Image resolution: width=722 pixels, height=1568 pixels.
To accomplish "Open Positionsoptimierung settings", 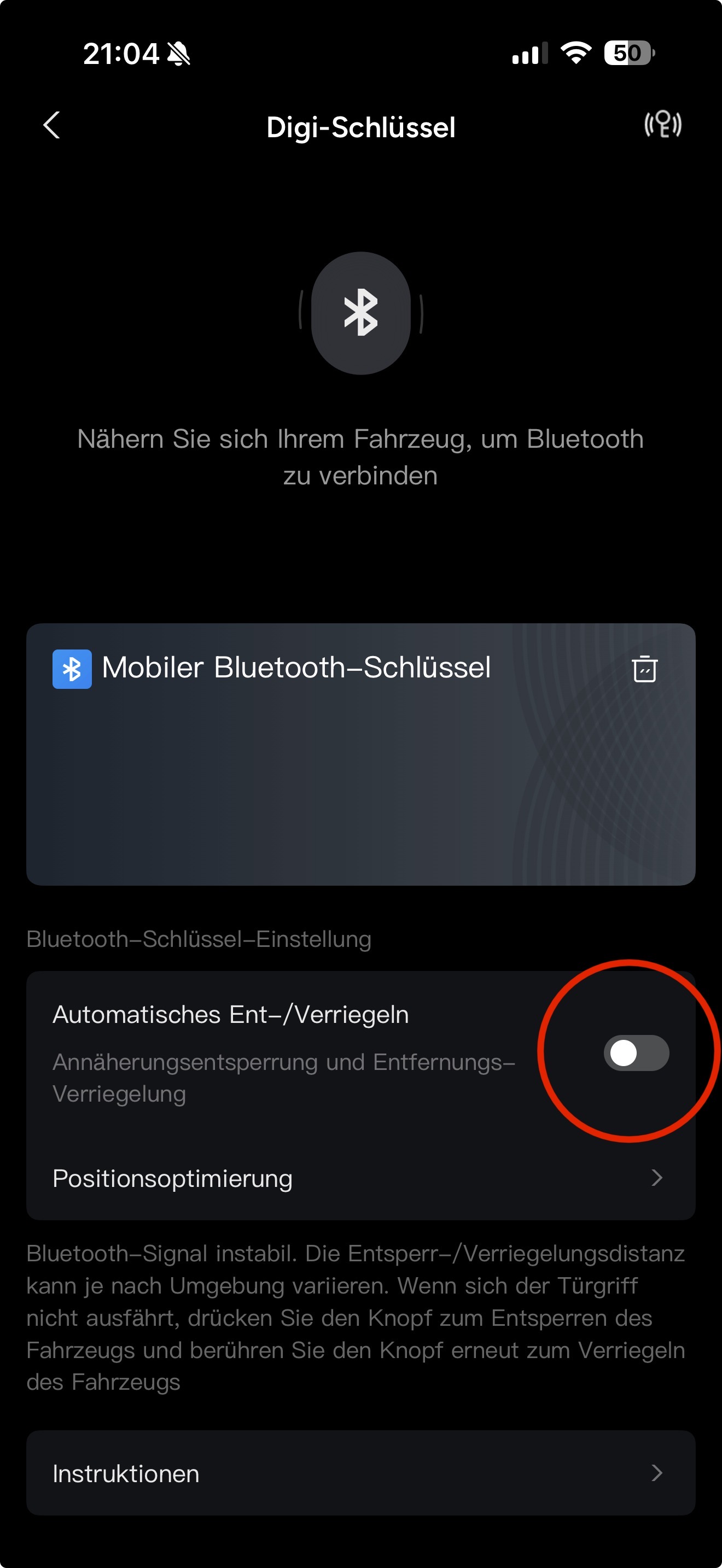I will [360, 1178].
